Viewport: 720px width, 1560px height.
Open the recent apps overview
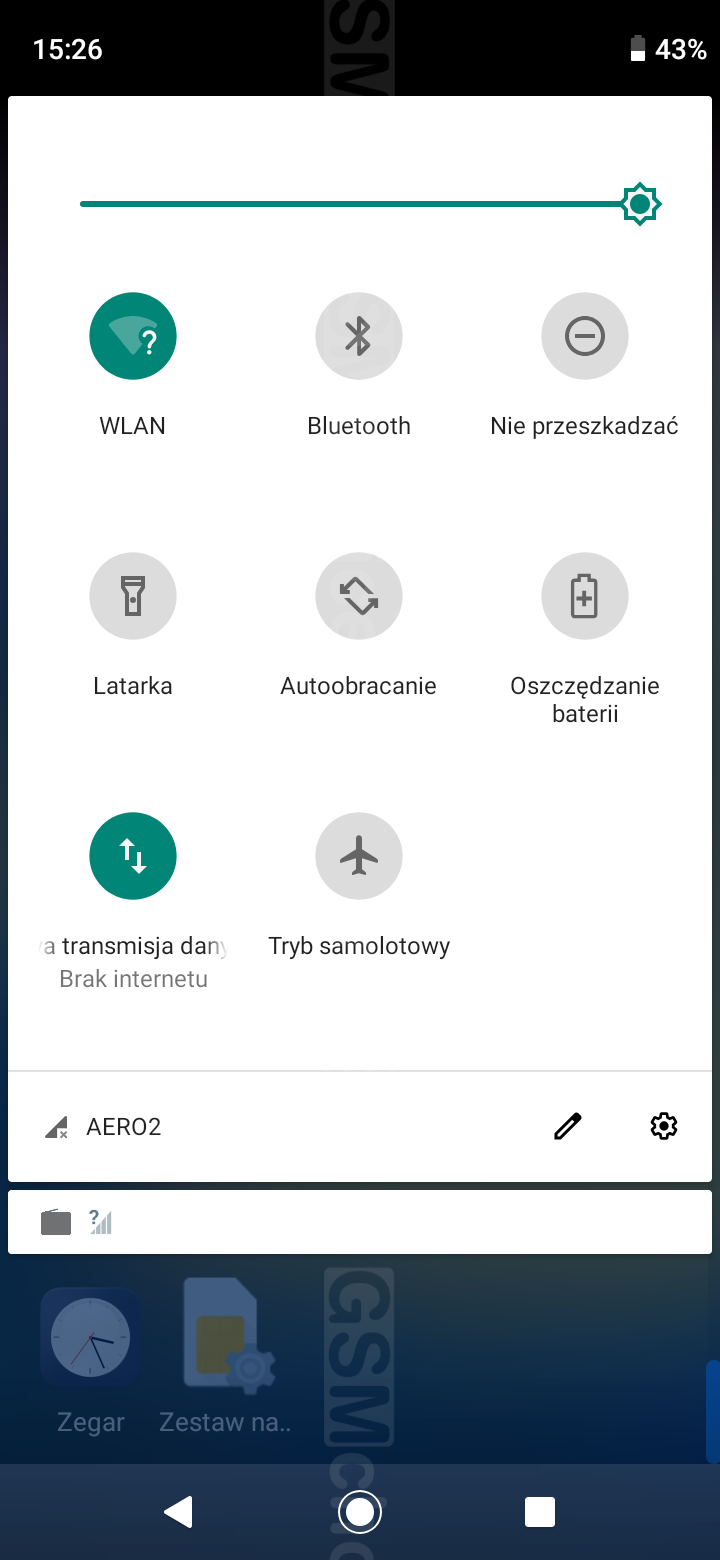pyautogui.click(x=539, y=1512)
